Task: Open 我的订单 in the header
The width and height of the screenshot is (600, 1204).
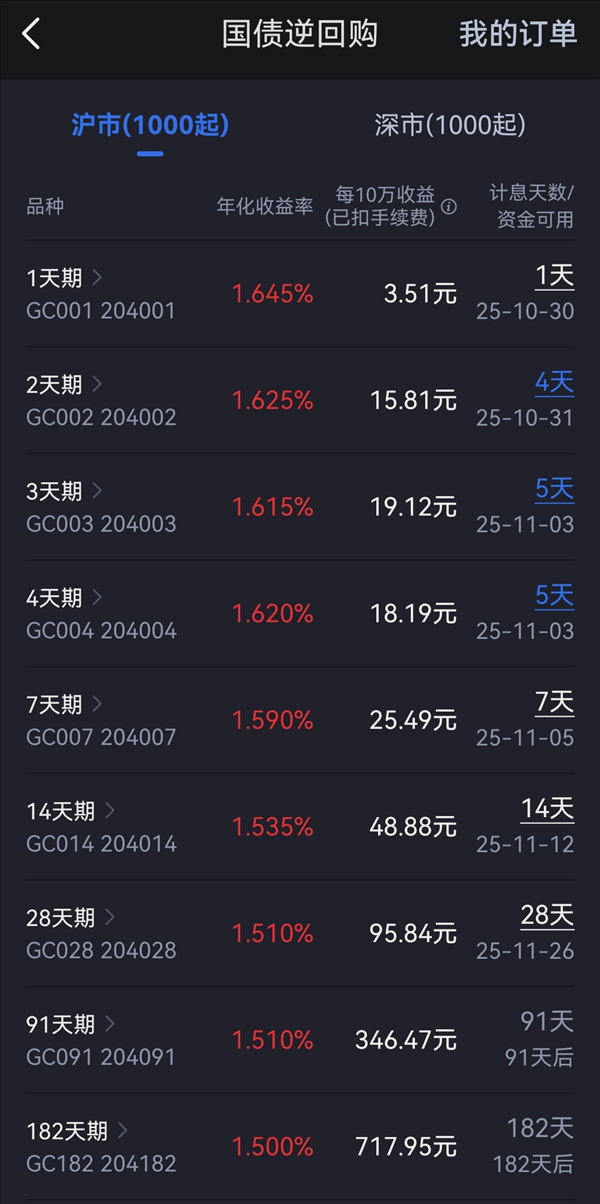Action: [518, 34]
